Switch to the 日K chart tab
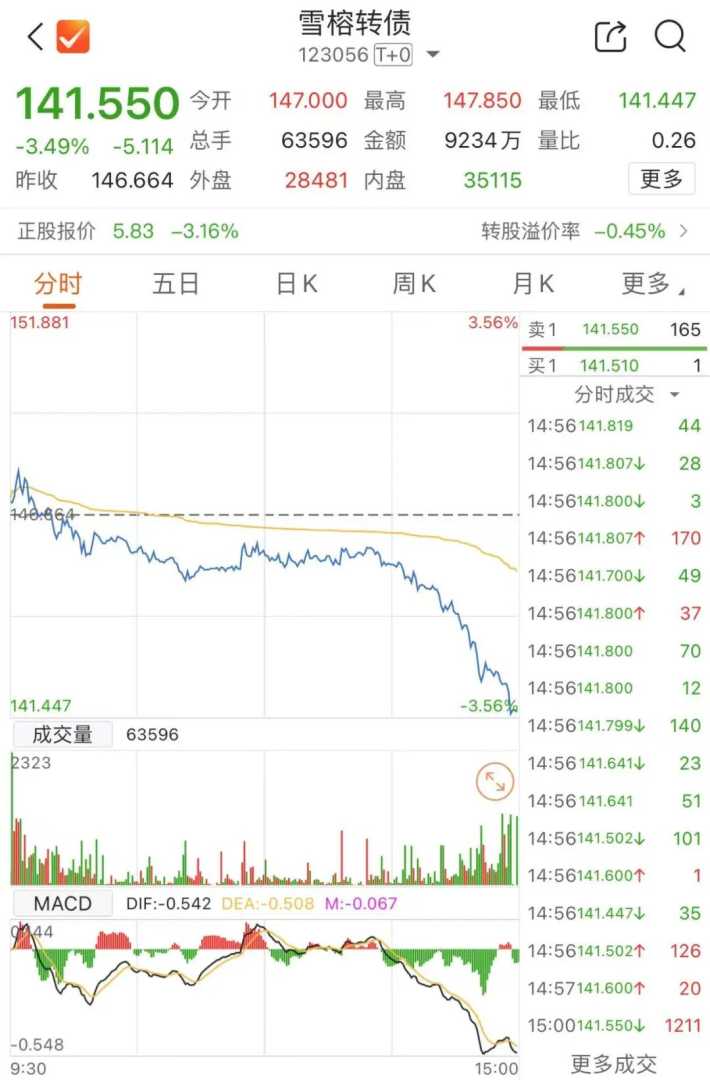The image size is (710, 1080). click(297, 284)
